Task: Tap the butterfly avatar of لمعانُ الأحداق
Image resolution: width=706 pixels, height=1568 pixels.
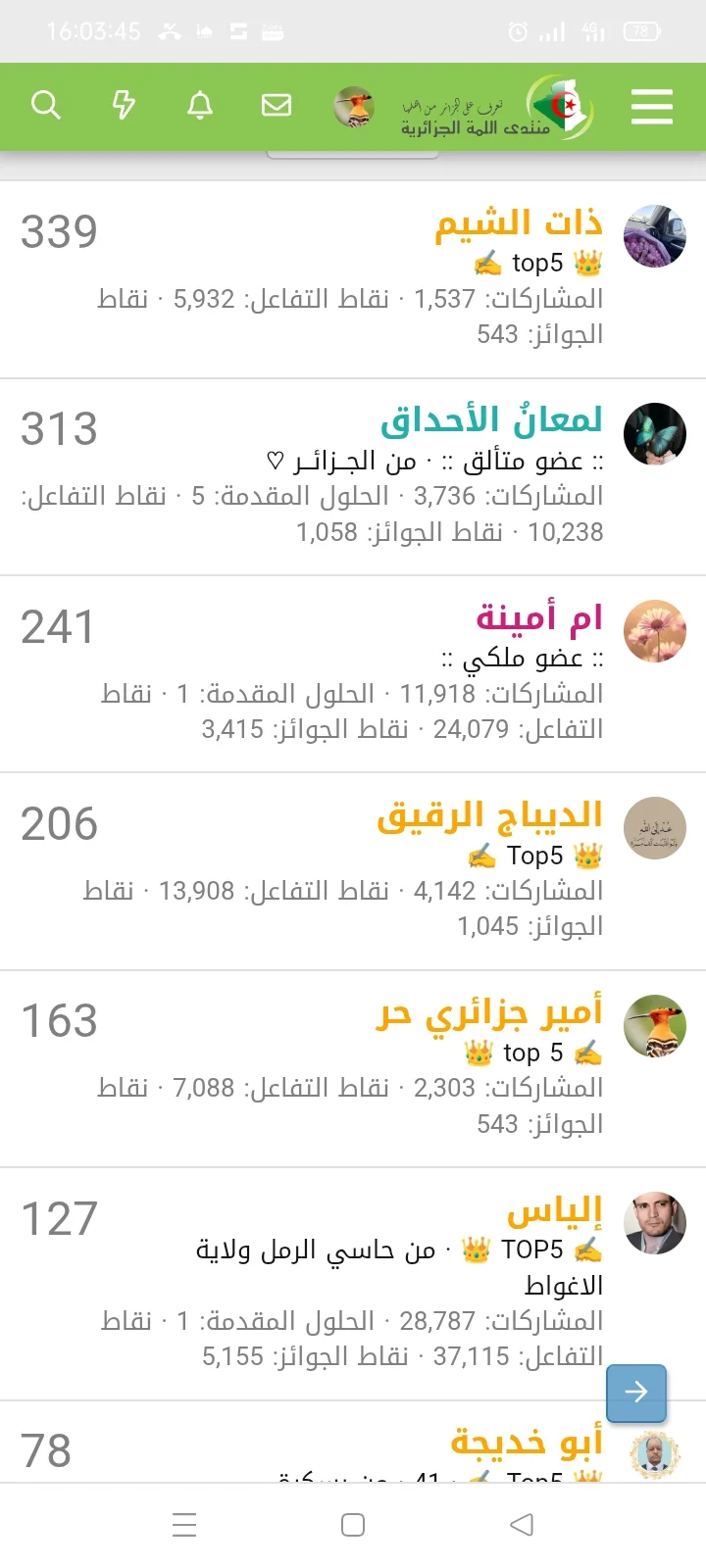Action: (x=654, y=432)
